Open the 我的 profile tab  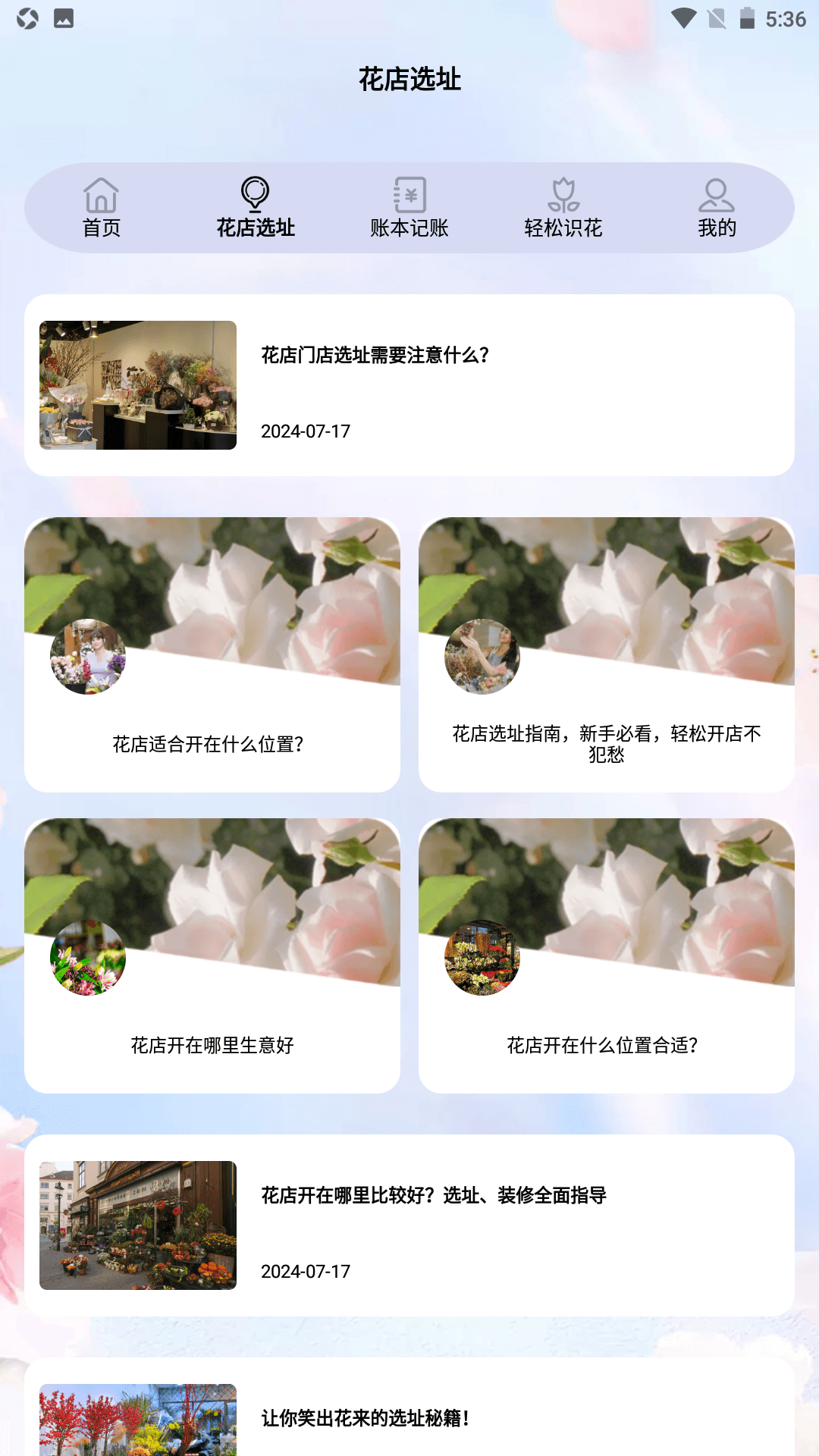pyautogui.click(x=717, y=208)
